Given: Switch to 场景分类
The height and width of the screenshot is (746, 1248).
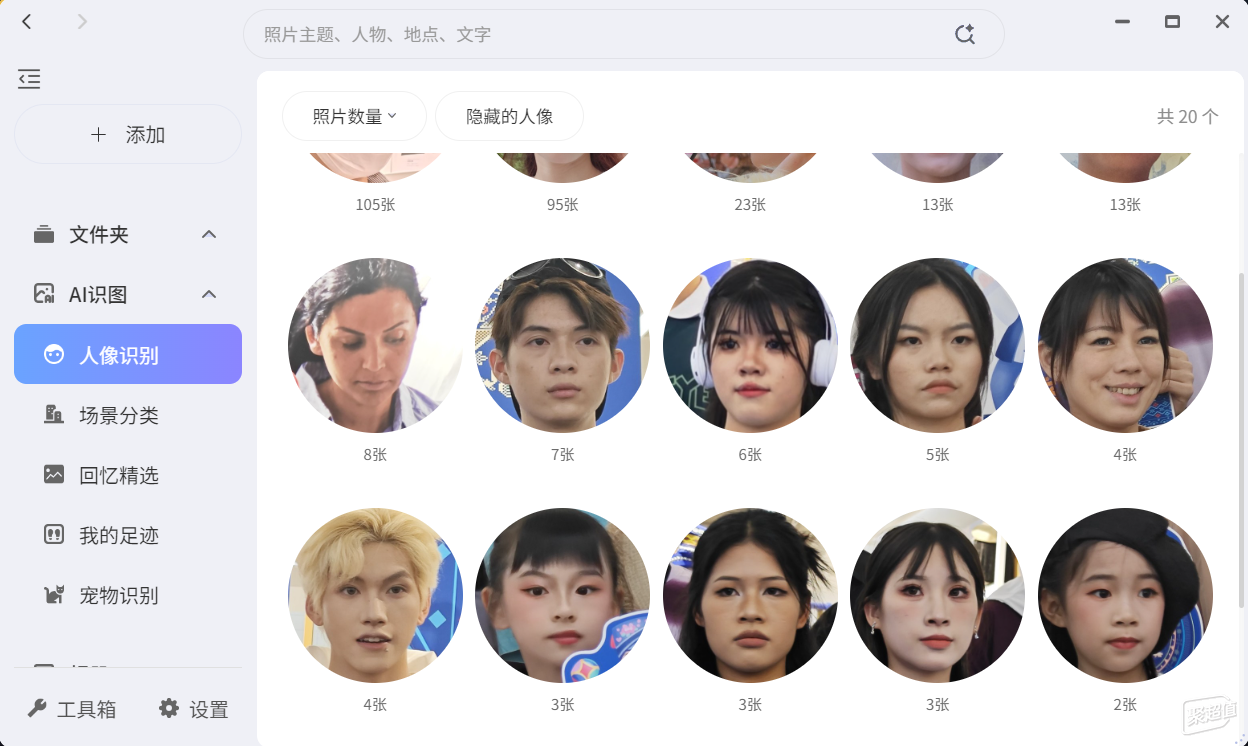Looking at the screenshot, I should tap(118, 415).
